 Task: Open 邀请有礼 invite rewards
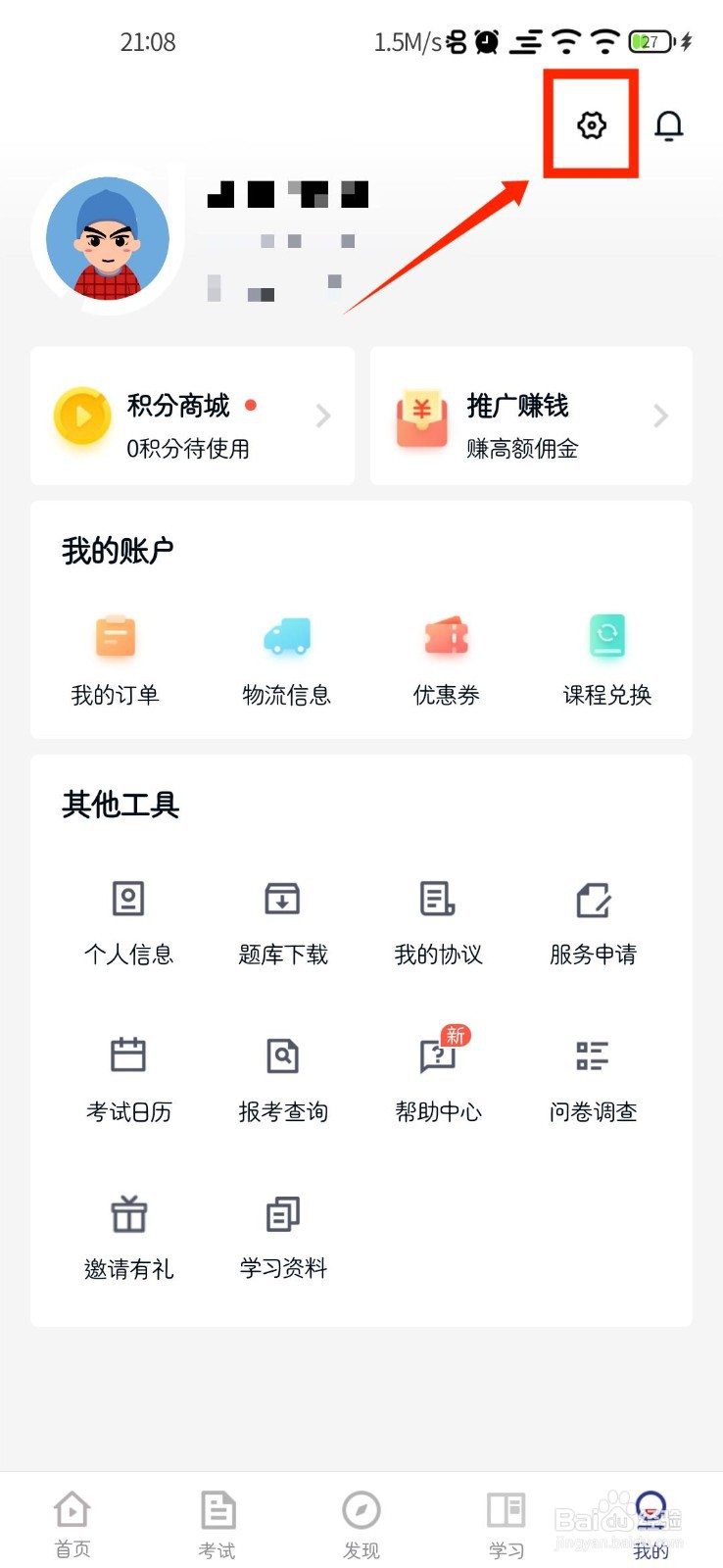pos(128,1237)
